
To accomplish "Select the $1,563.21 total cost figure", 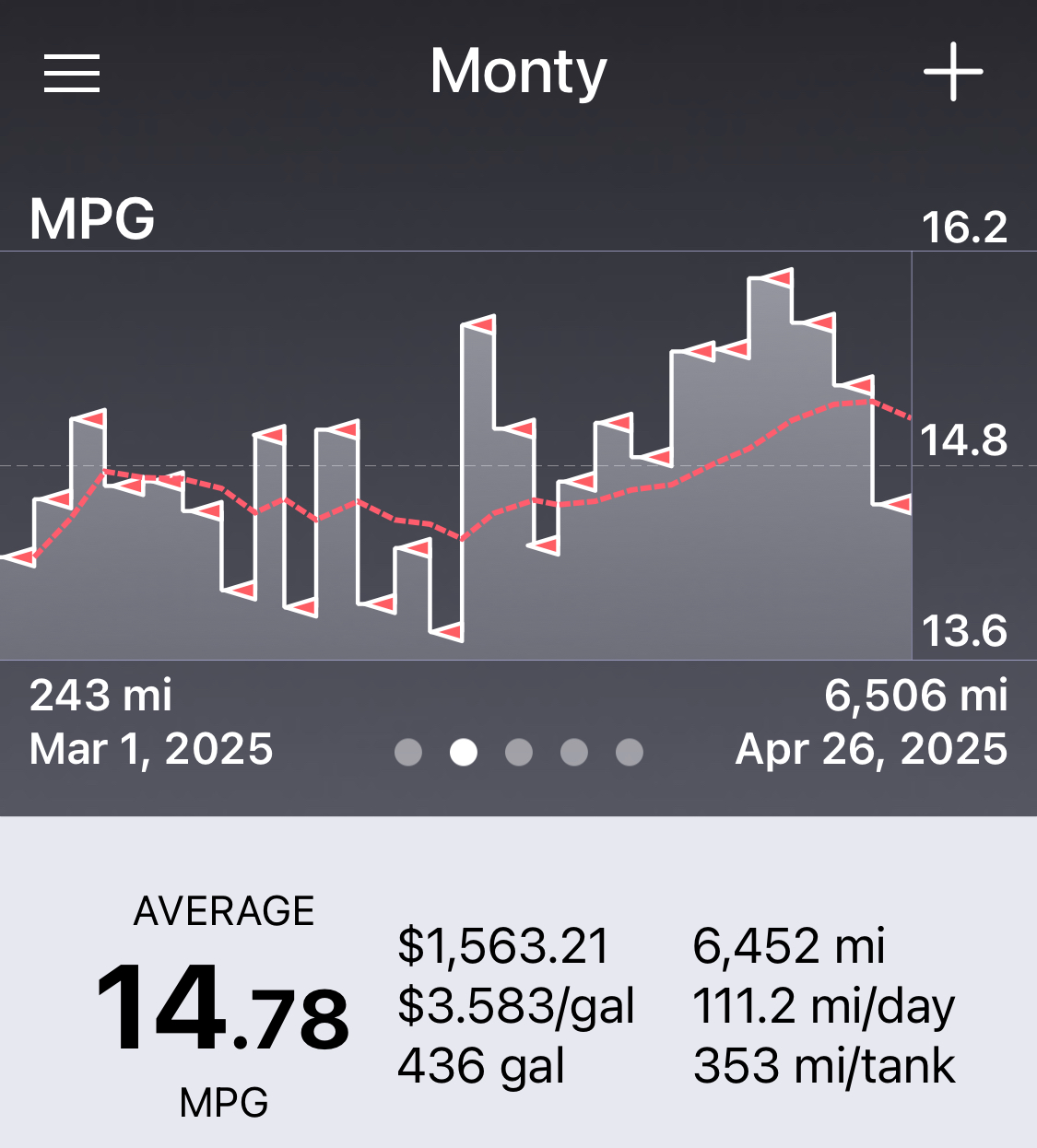I will click(x=503, y=944).
